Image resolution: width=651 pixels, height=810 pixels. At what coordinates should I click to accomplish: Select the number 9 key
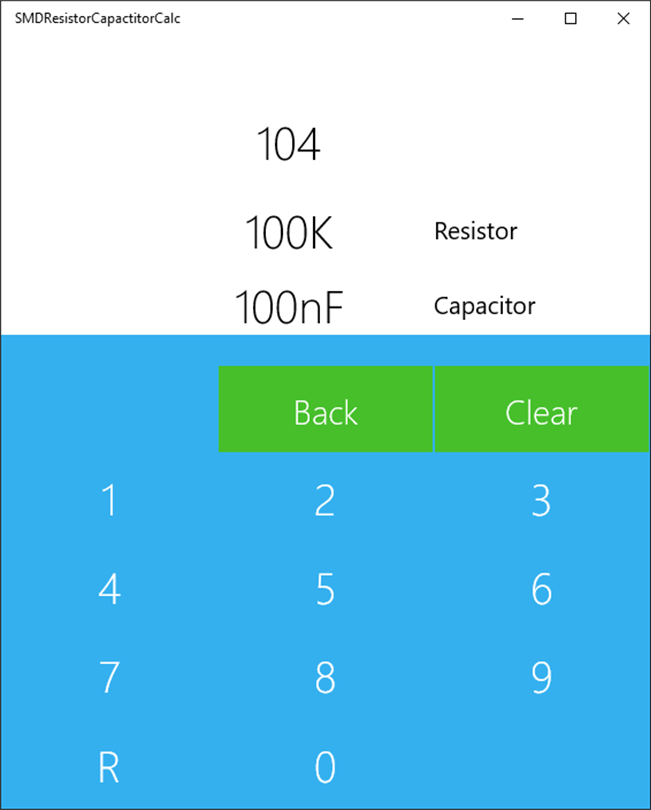[x=541, y=678]
